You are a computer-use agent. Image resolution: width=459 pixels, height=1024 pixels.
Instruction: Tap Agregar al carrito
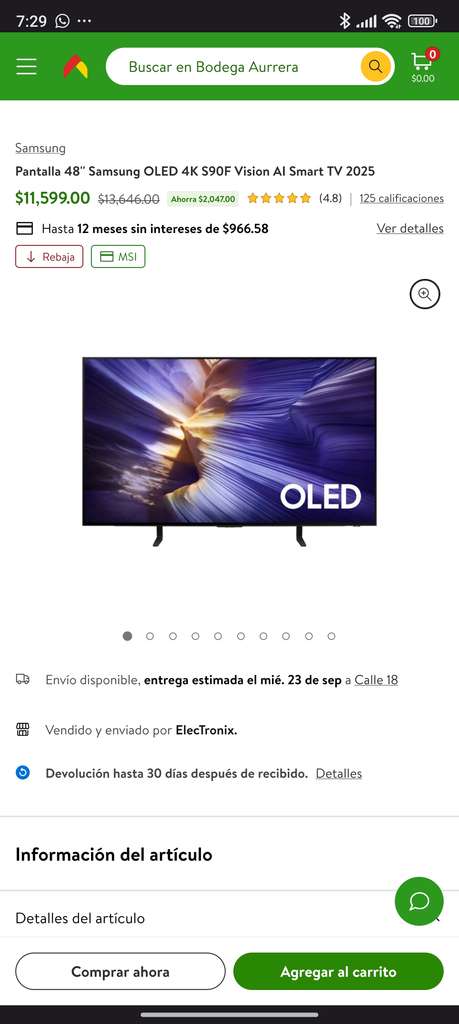tap(338, 971)
